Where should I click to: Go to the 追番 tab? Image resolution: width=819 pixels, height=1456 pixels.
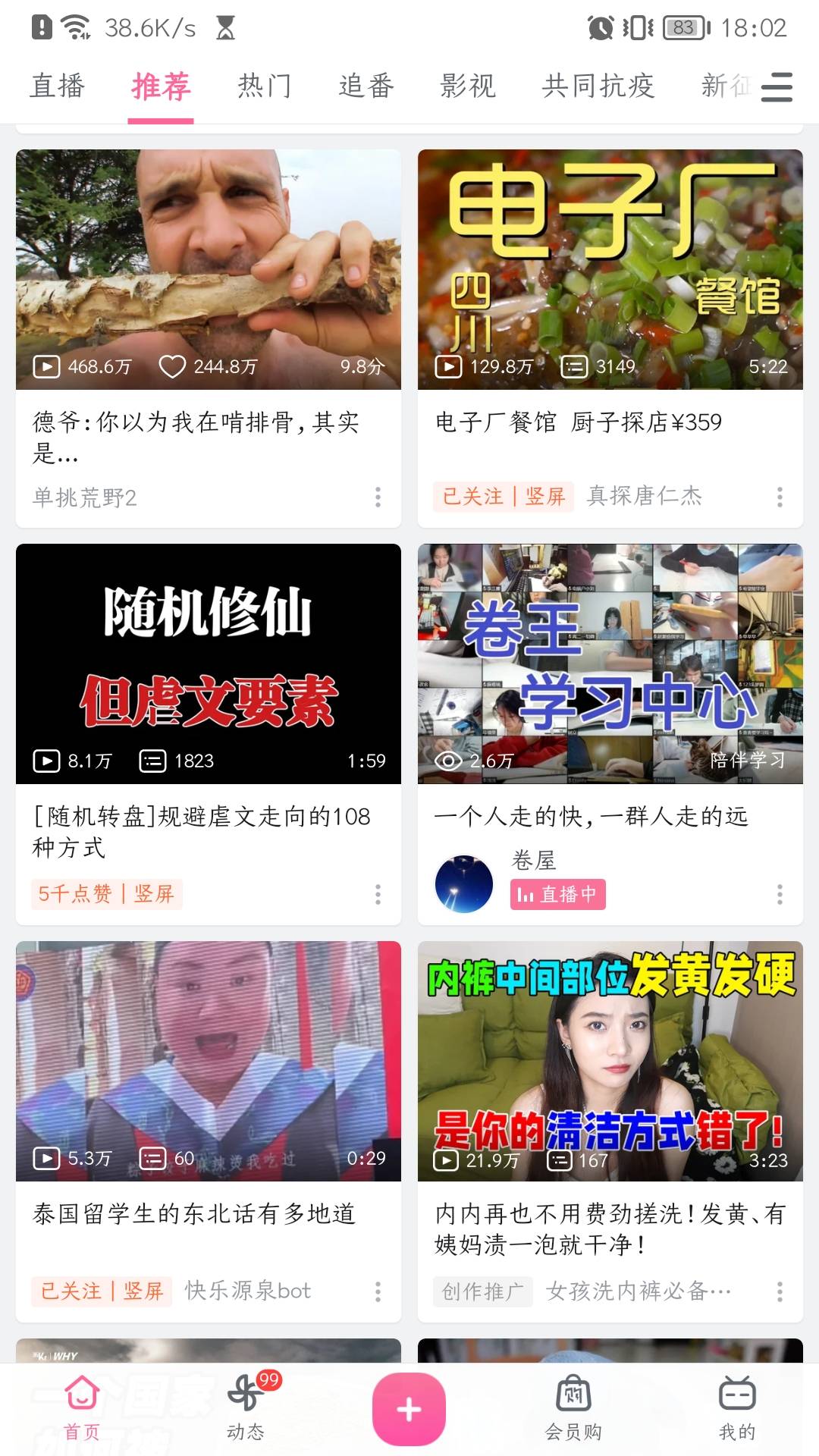pyautogui.click(x=366, y=86)
